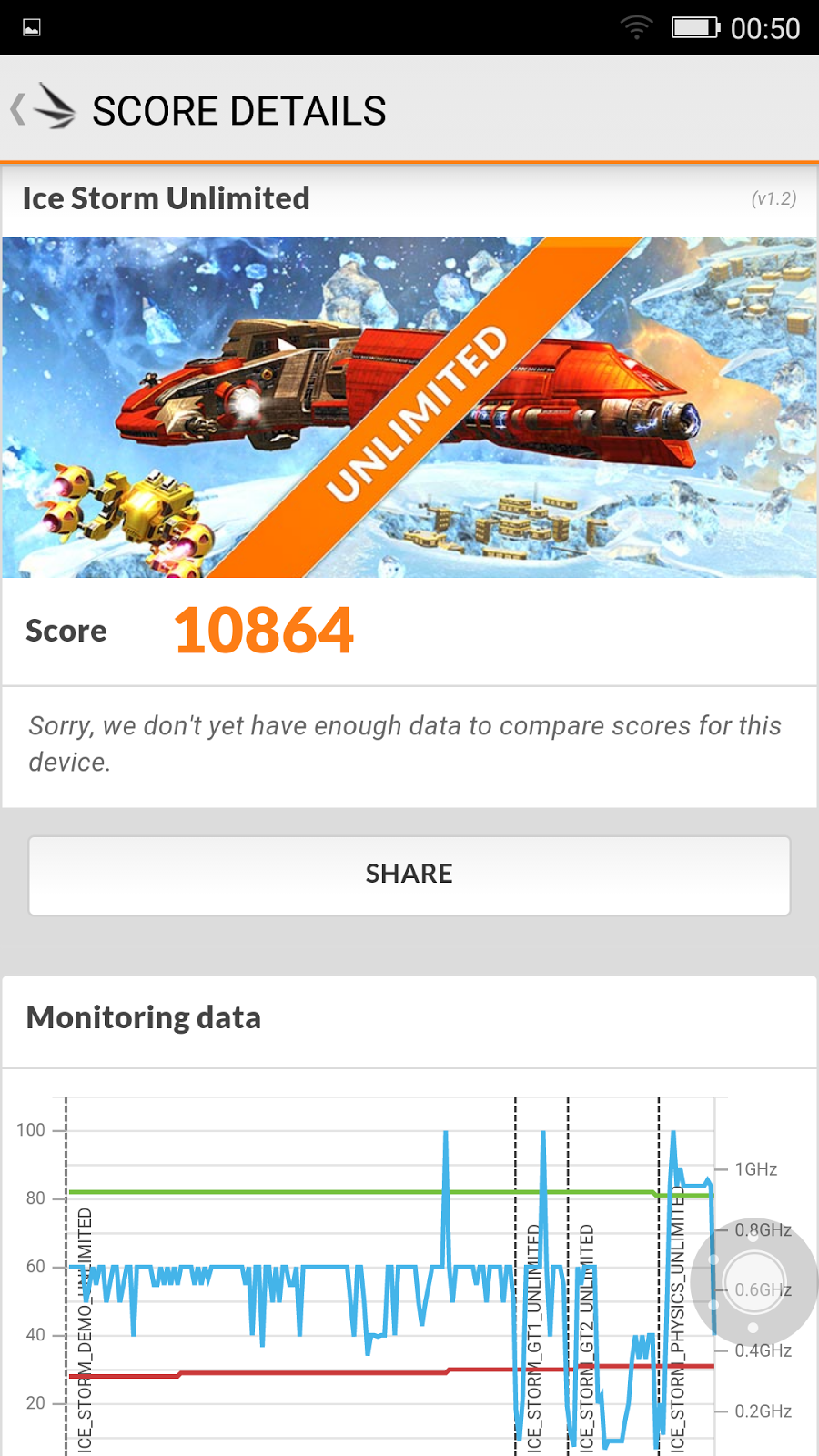Share the Ice Storm Unlimited score
The image size is (819, 1456).
click(x=409, y=875)
